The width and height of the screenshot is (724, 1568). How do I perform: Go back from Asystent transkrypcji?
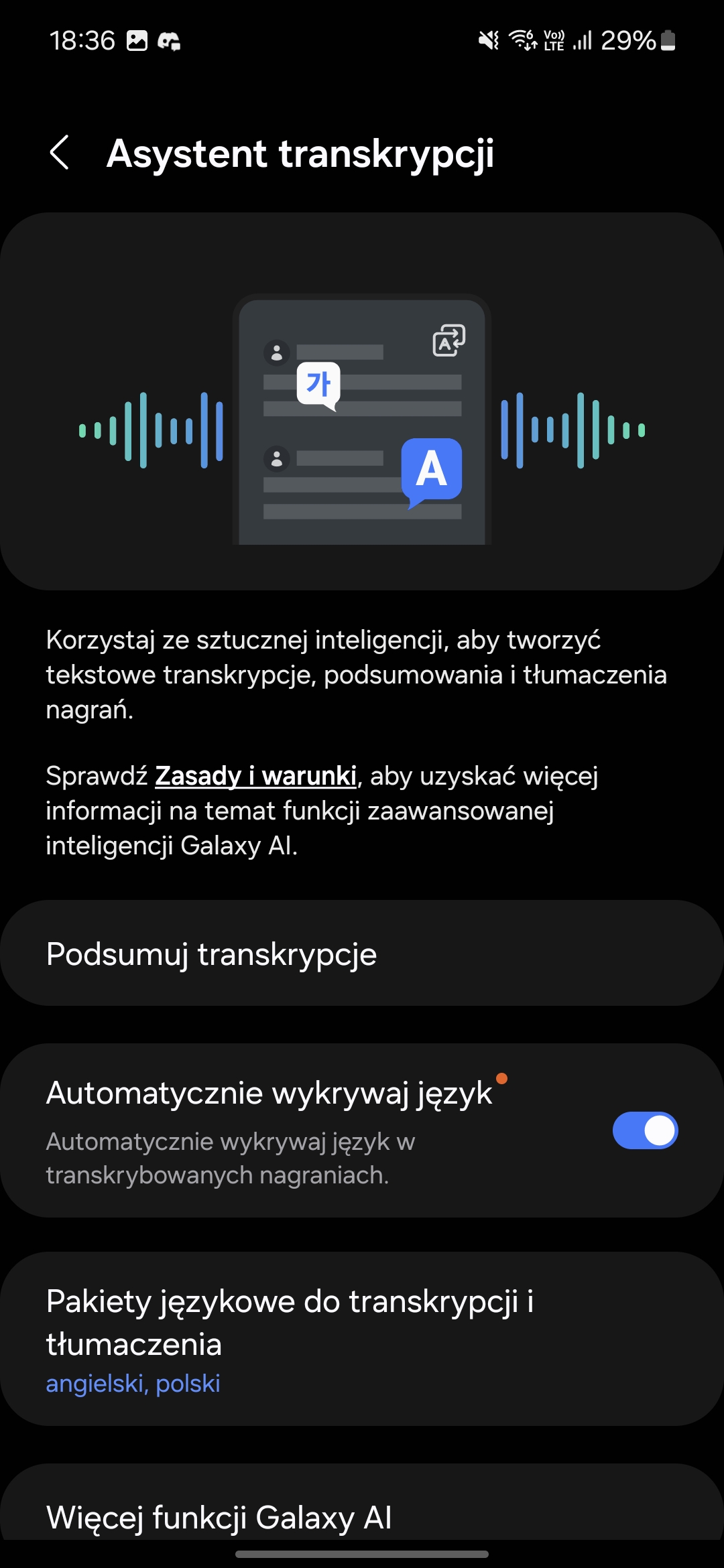click(60, 153)
